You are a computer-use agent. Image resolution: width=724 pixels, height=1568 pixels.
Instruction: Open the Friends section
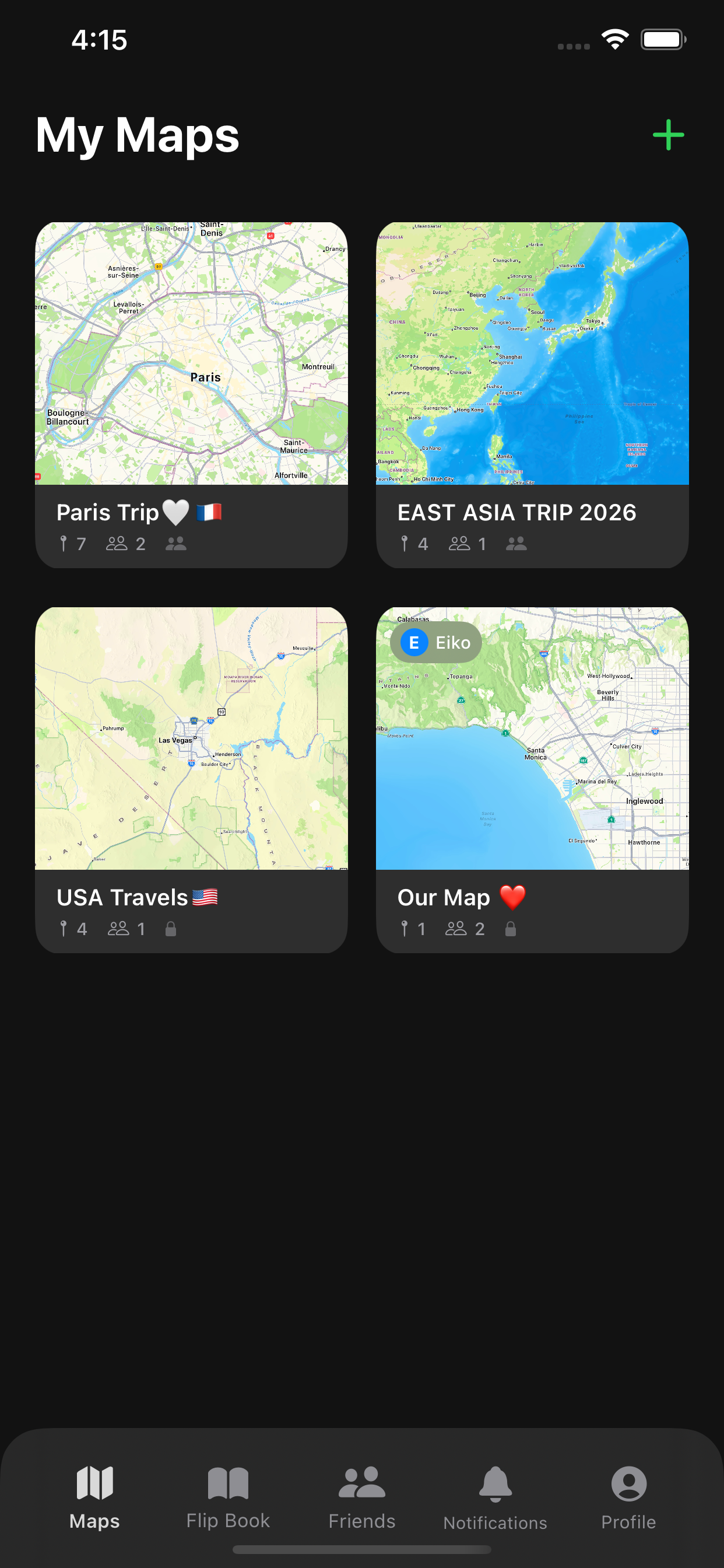362,1485
